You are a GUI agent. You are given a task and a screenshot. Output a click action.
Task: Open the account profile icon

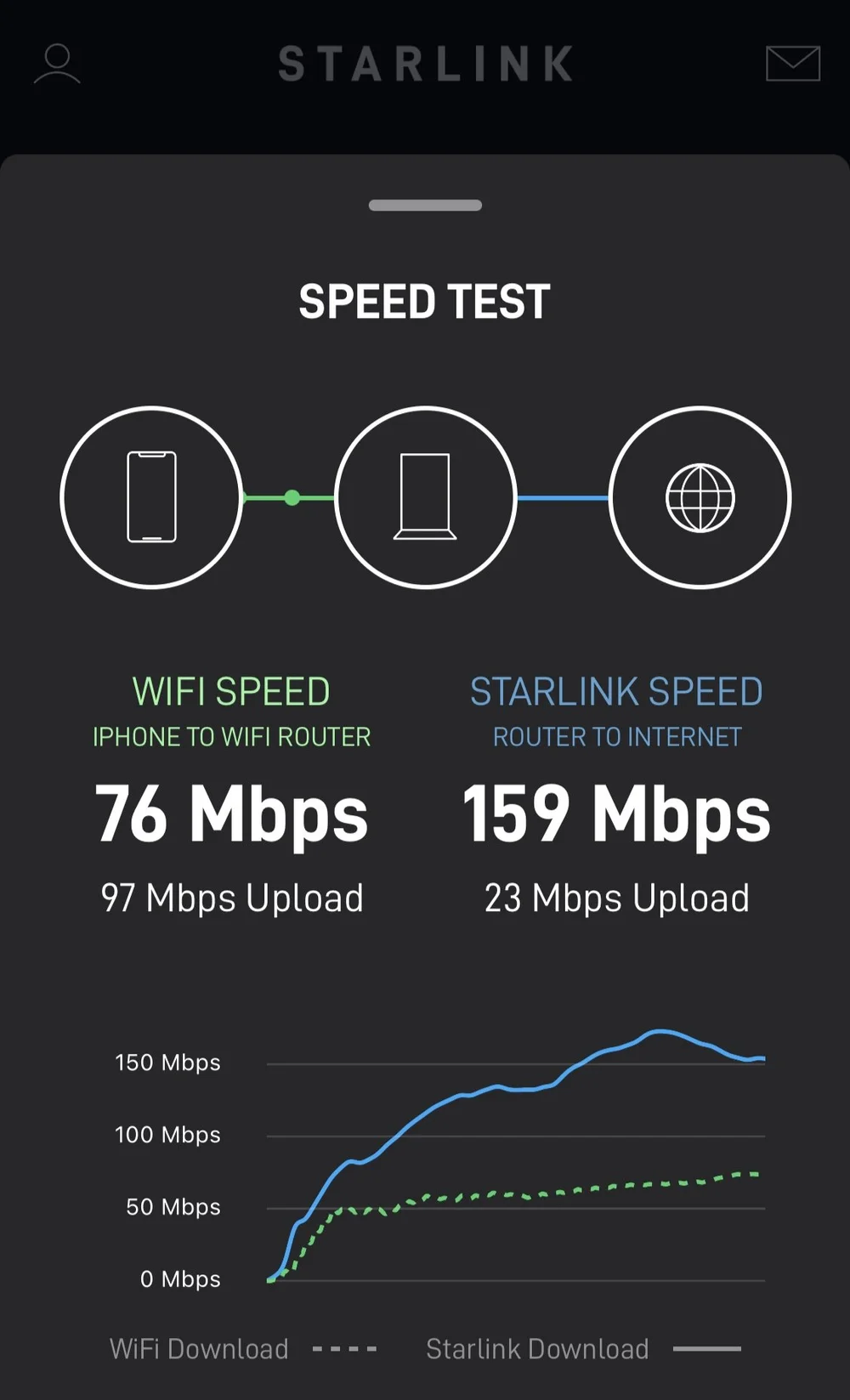(x=57, y=65)
